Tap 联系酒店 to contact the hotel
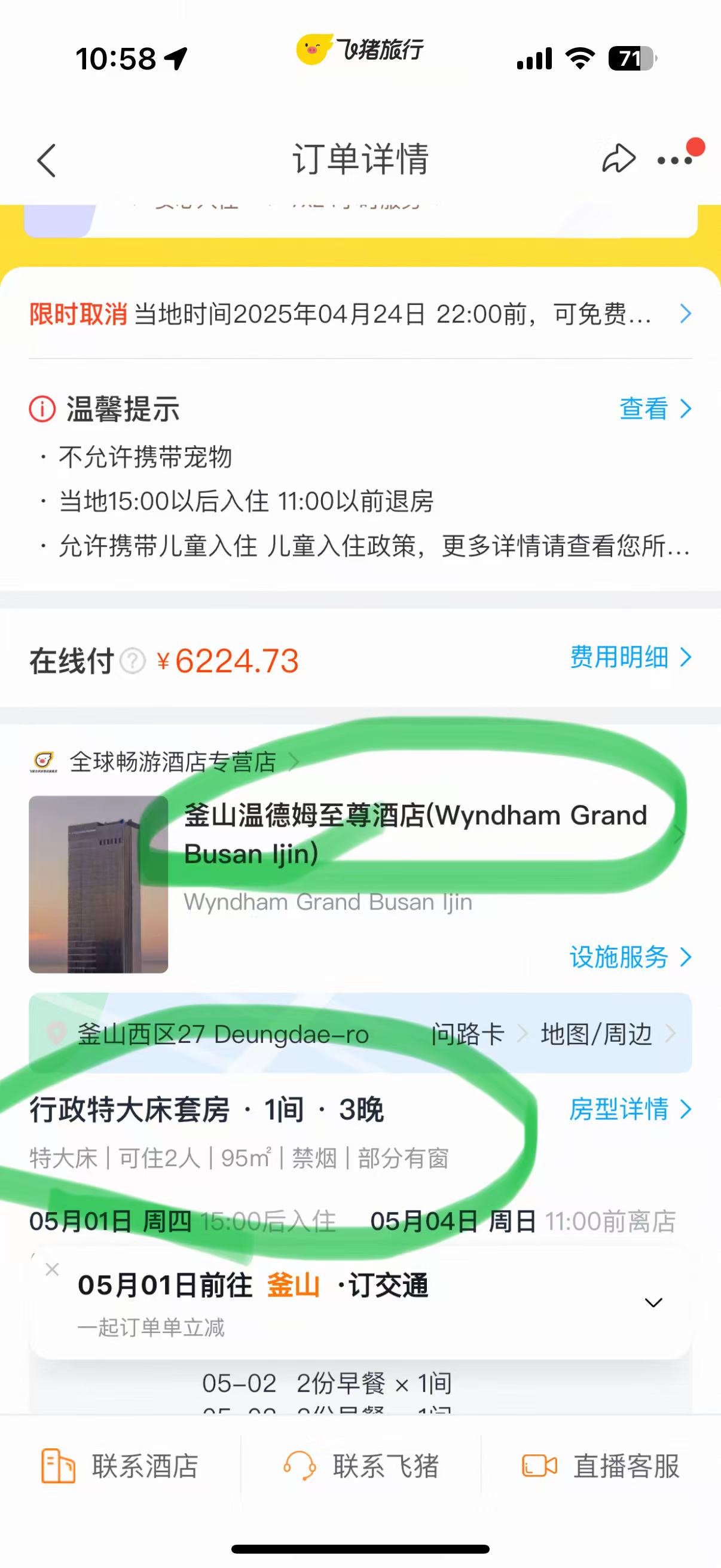The image size is (721, 1568). click(x=120, y=1466)
